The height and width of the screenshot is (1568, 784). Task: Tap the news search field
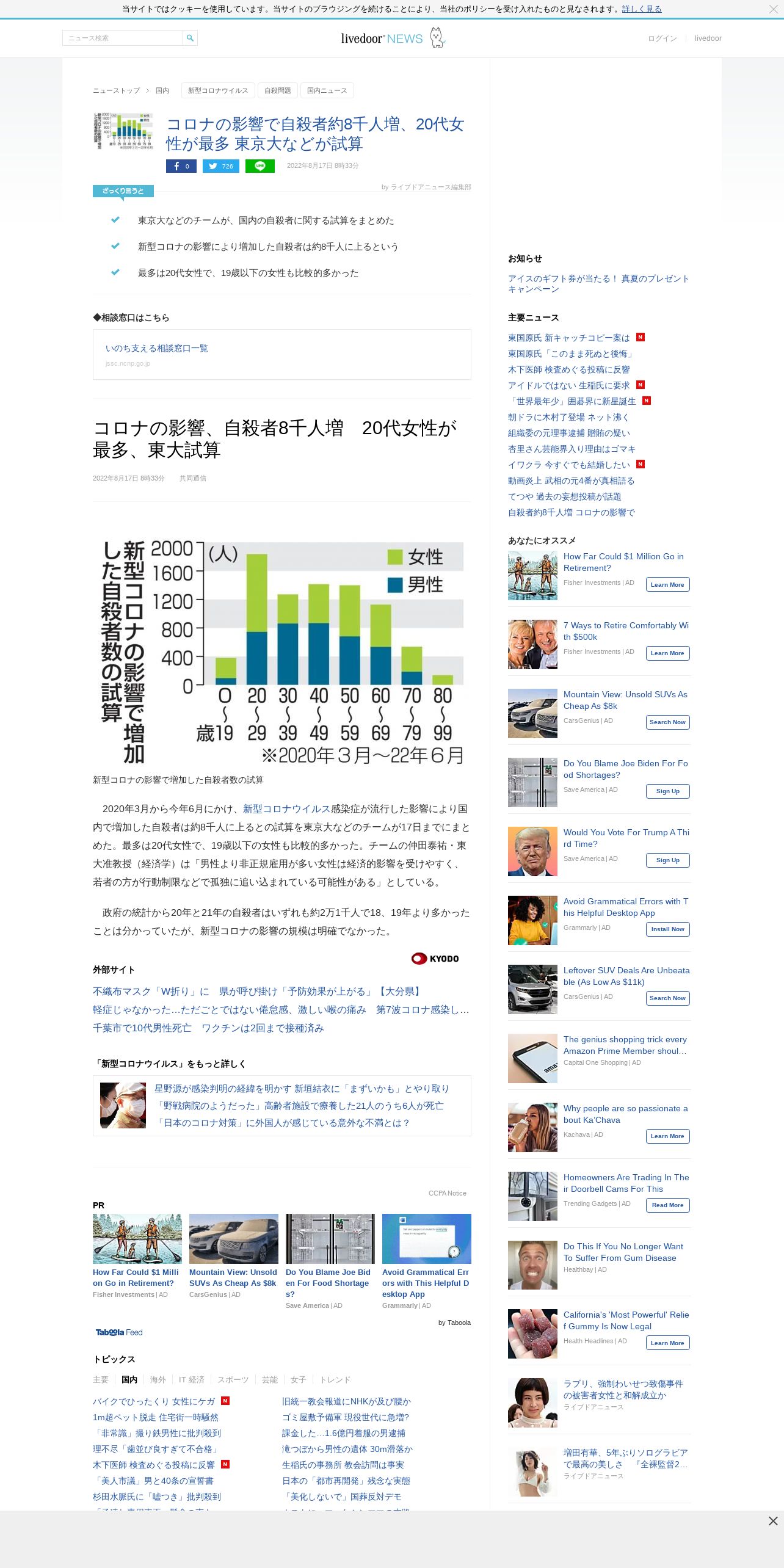click(x=122, y=38)
